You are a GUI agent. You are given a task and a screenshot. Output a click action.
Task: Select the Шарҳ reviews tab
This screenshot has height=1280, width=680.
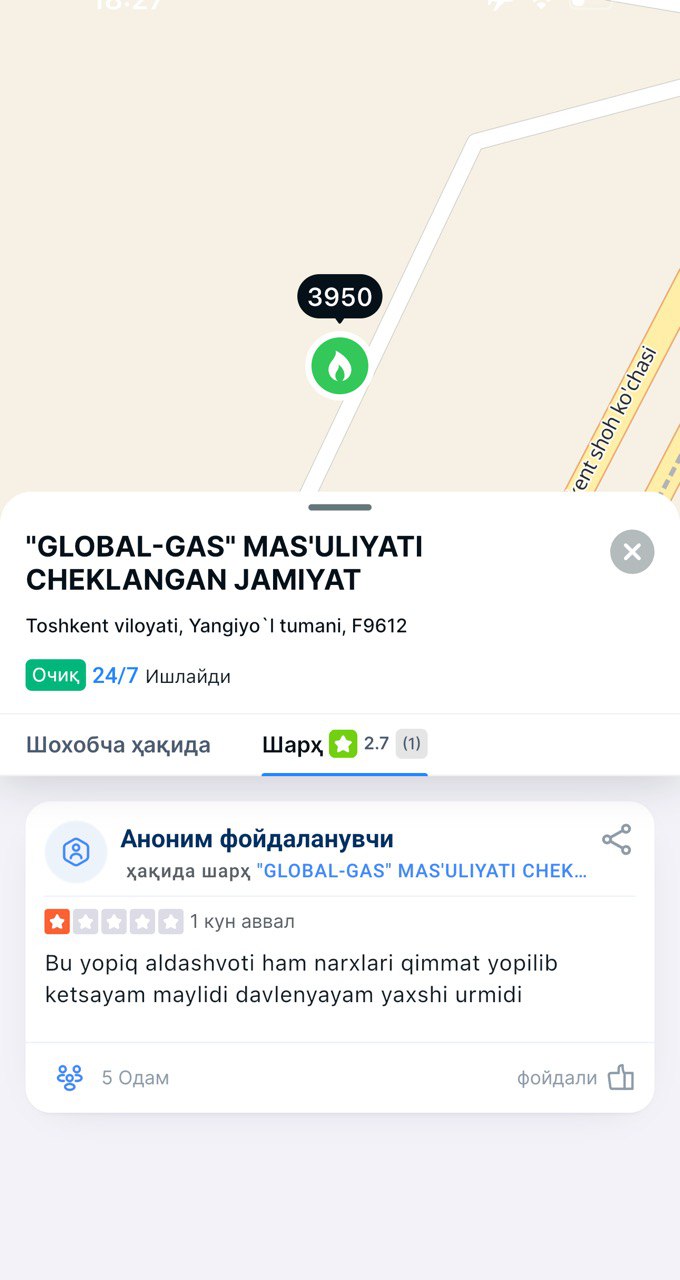point(345,744)
